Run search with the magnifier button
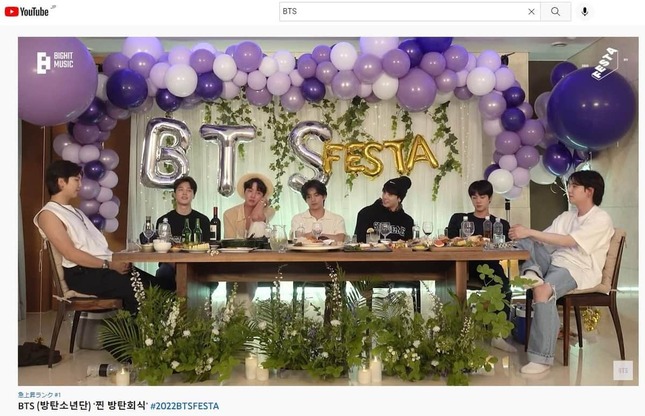 tap(556, 12)
